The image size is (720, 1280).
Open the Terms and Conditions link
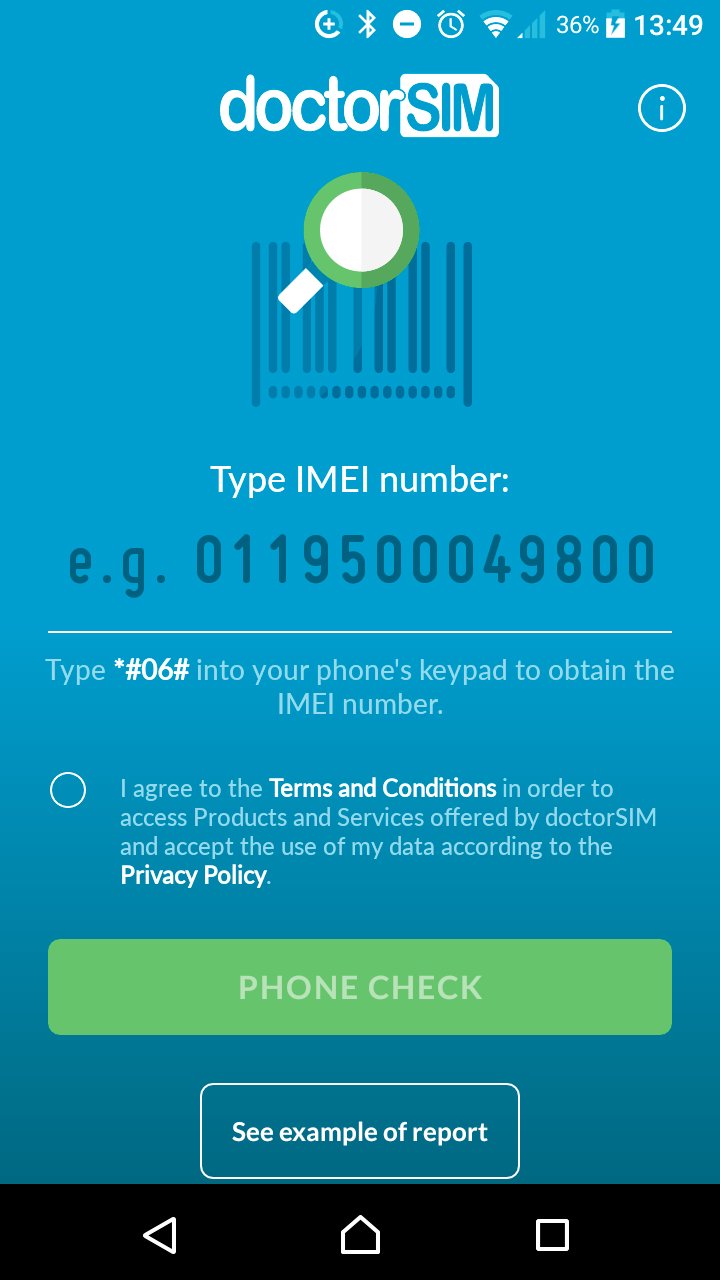tap(382, 788)
